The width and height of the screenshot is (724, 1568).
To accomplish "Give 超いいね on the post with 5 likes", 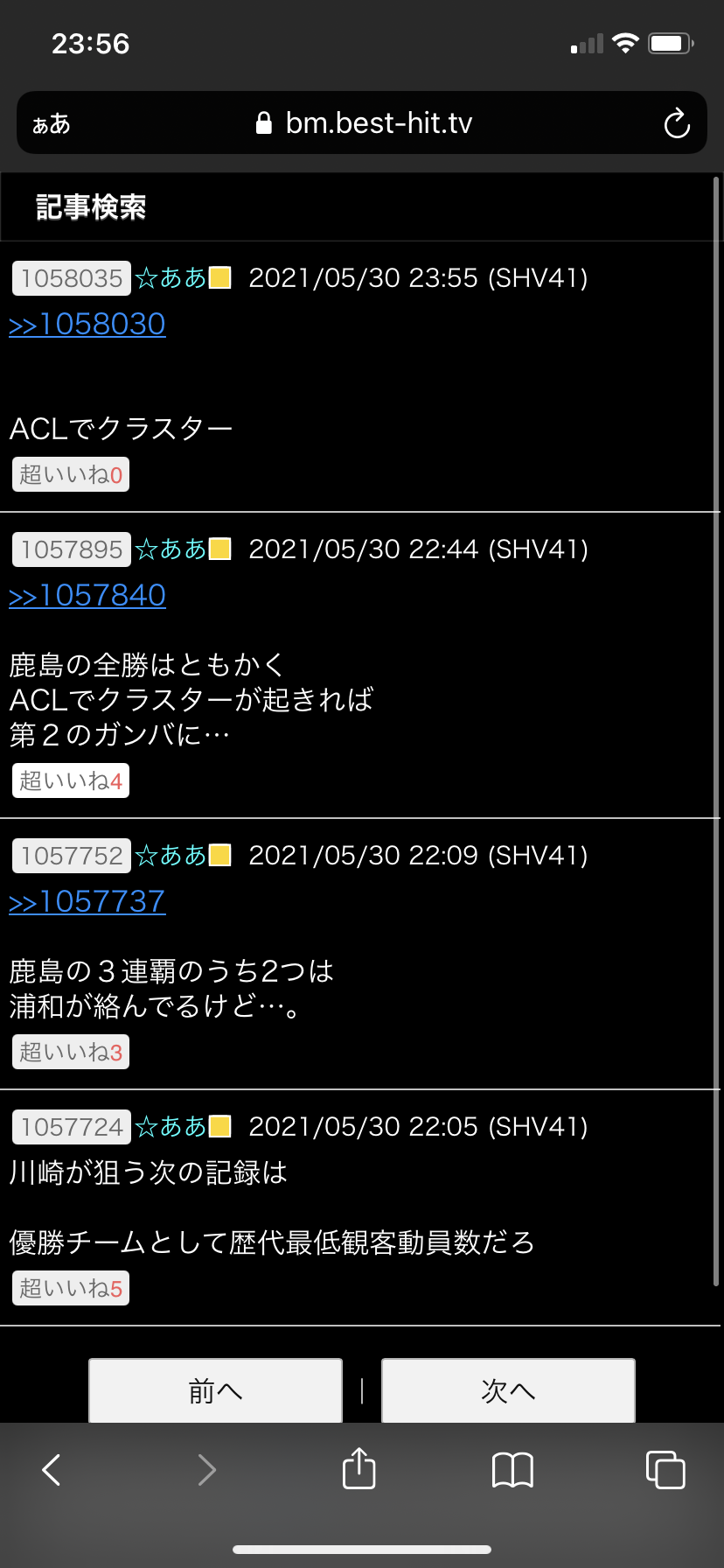I will (x=71, y=1288).
